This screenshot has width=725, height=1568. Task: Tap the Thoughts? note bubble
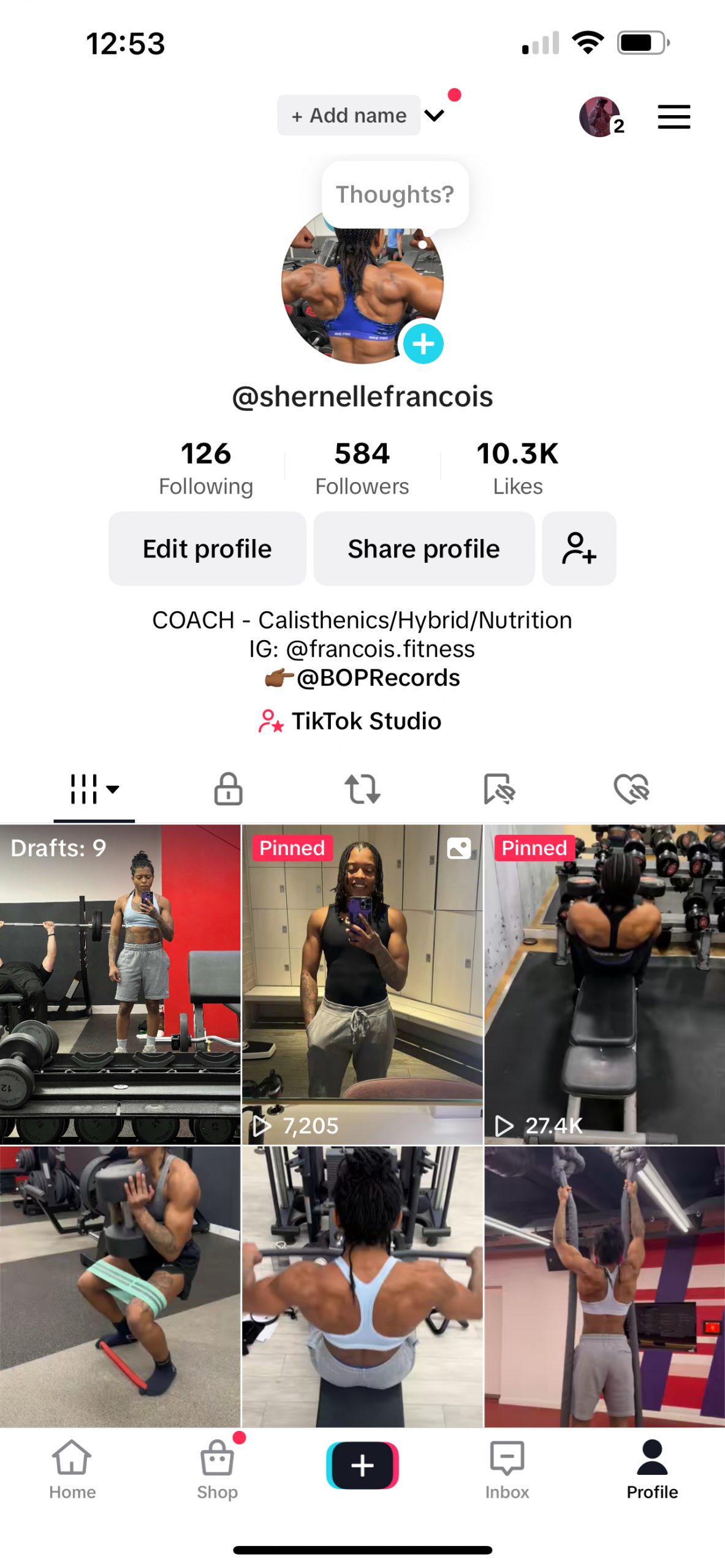click(395, 194)
